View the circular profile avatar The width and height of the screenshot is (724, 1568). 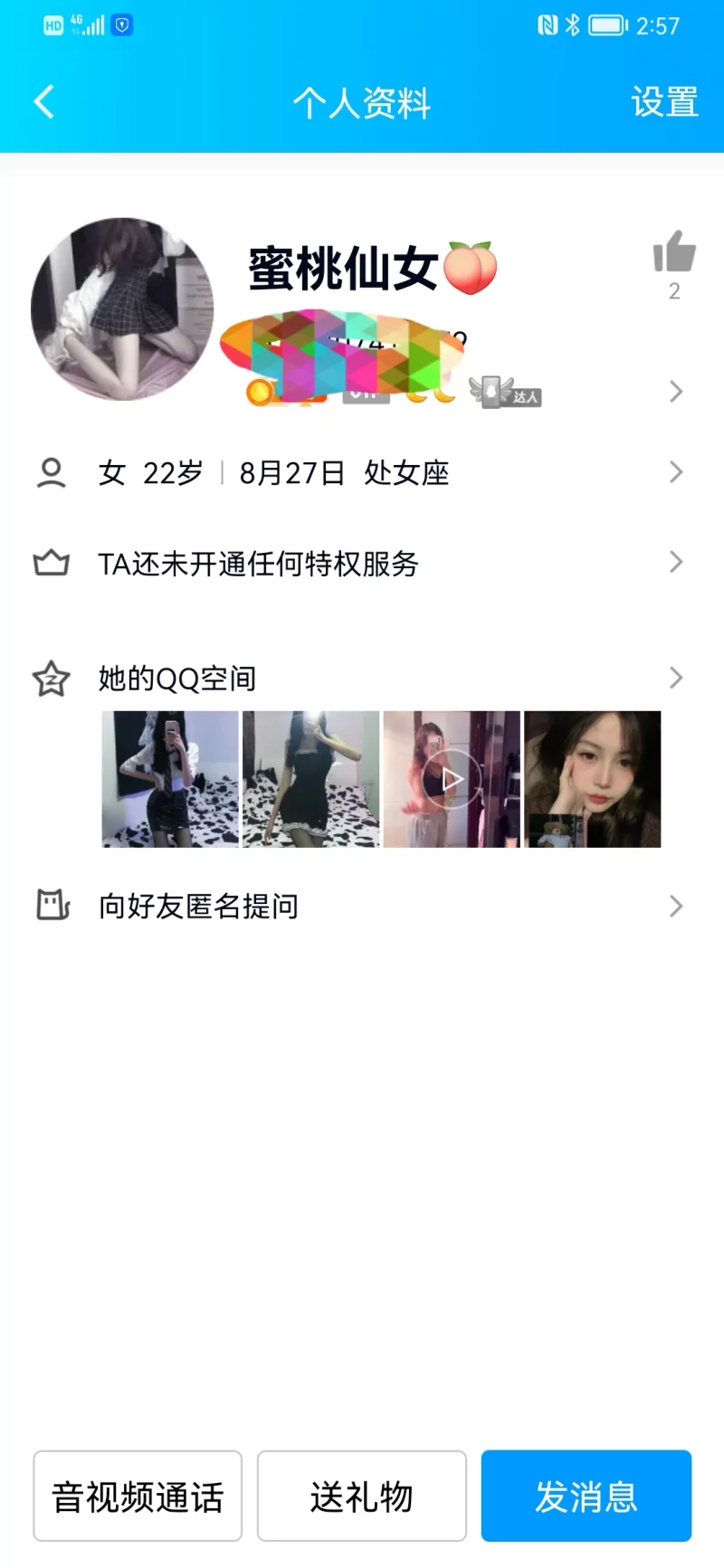click(122, 309)
